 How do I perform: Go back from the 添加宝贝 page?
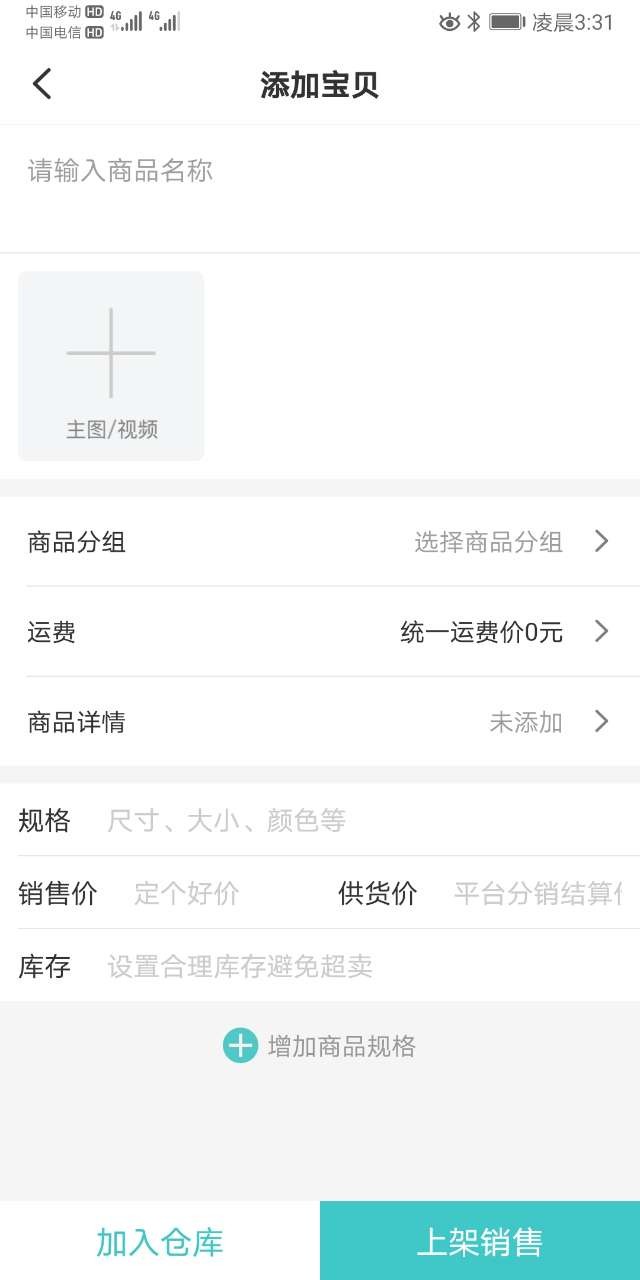[42, 84]
